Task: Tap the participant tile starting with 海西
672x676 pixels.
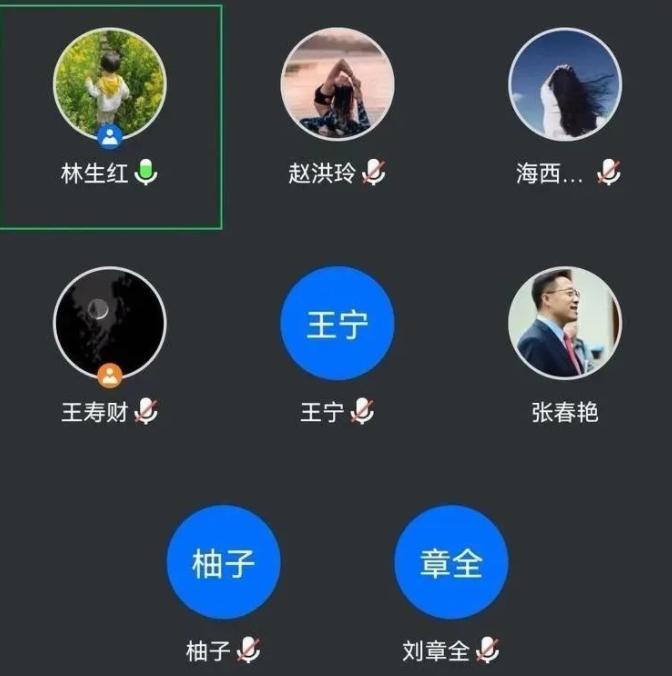Action: pyautogui.click(x=565, y=84)
